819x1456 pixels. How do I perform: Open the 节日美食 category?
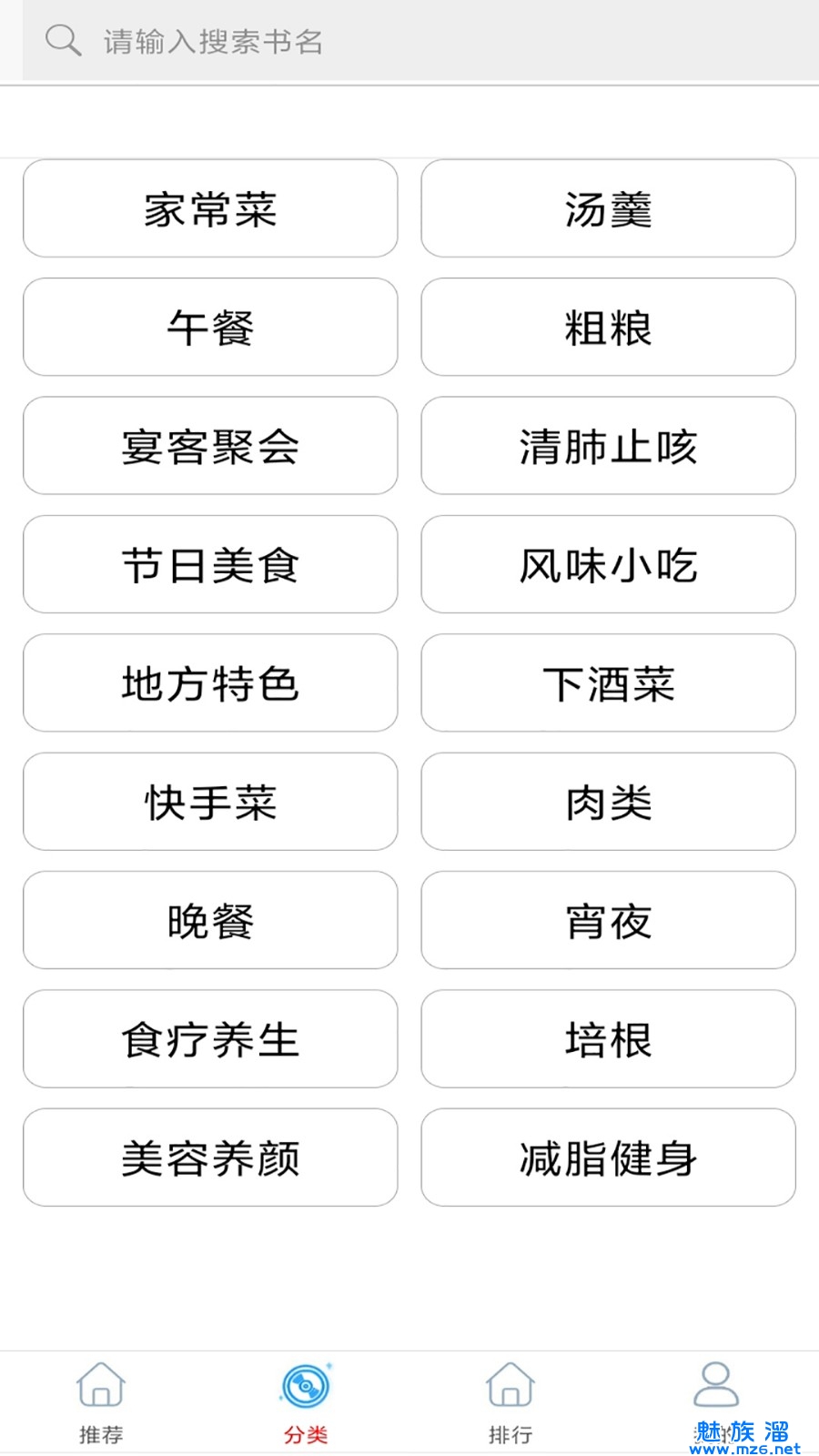(x=210, y=565)
